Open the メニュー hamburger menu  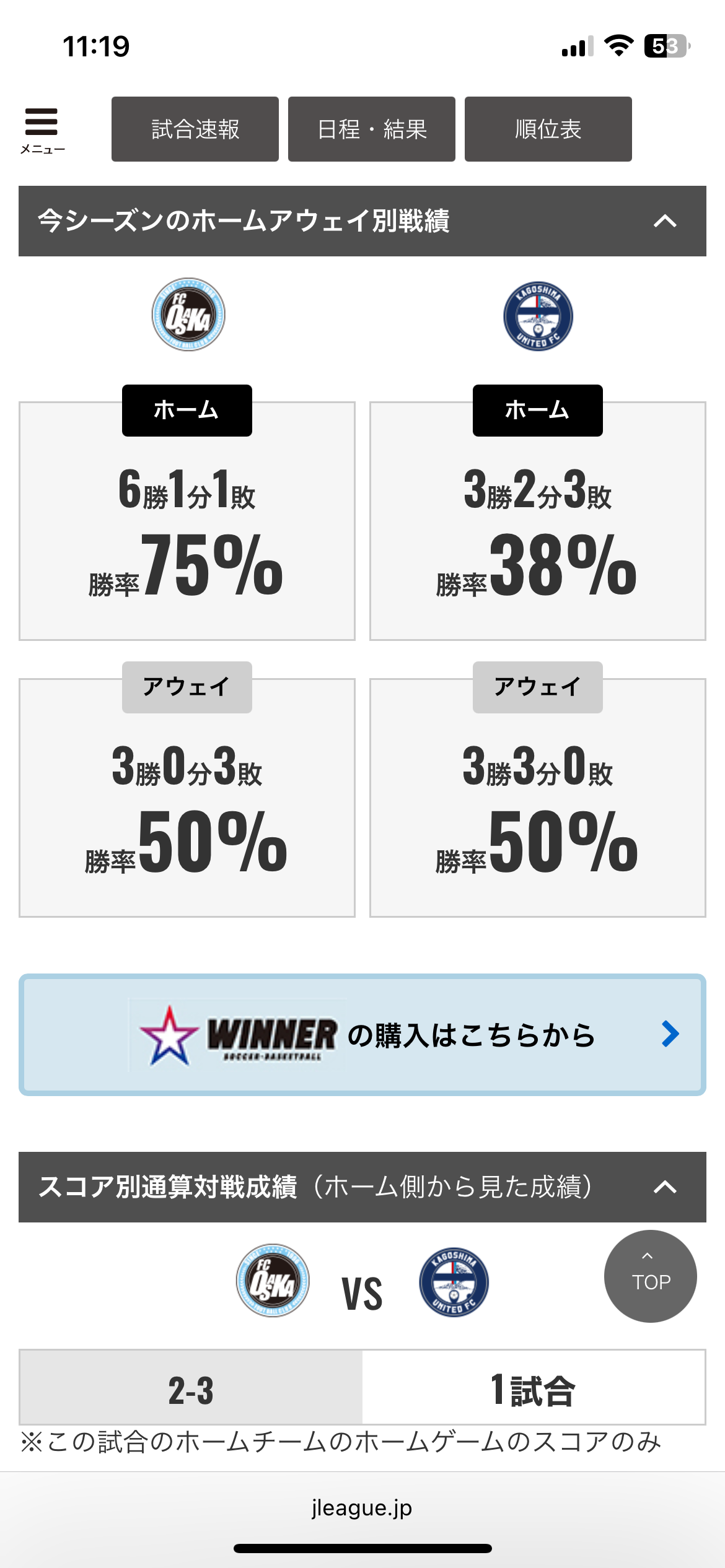[42, 129]
